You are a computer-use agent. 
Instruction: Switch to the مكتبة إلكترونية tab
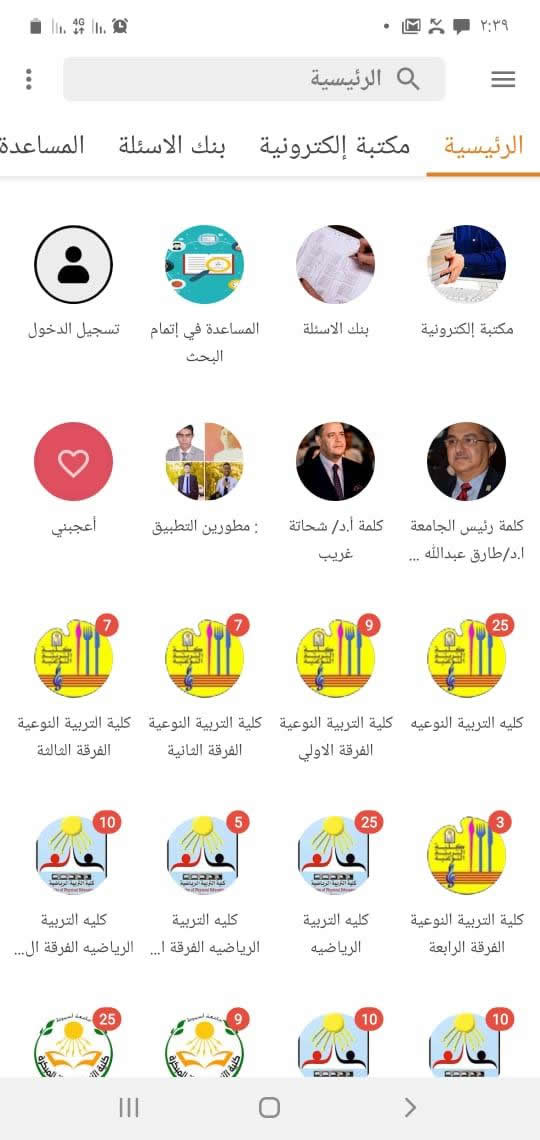click(x=335, y=145)
